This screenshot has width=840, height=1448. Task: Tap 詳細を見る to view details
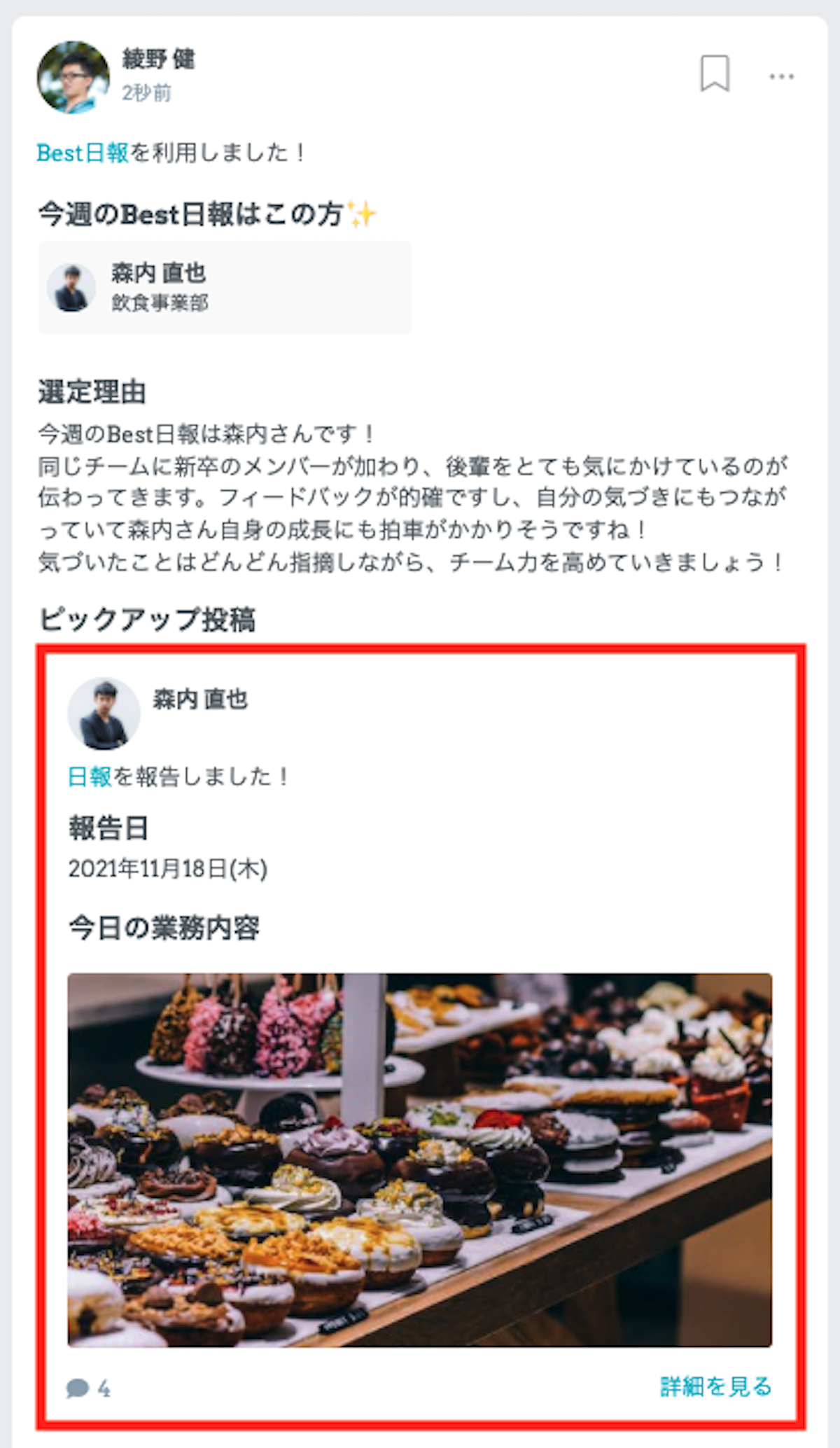coord(715,1386)
